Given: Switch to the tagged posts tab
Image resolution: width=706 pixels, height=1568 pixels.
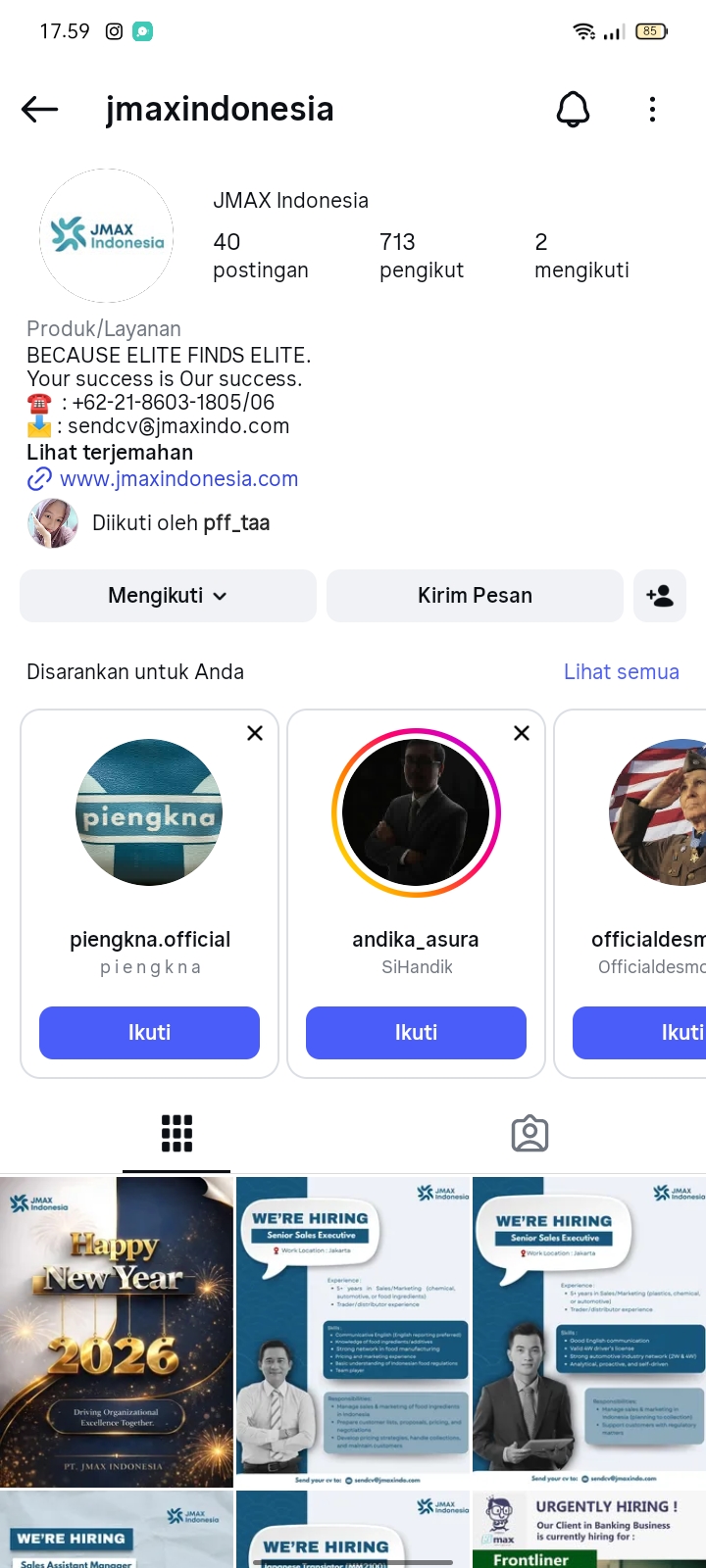Looking at the screenshot, I should coord(529,1134).
